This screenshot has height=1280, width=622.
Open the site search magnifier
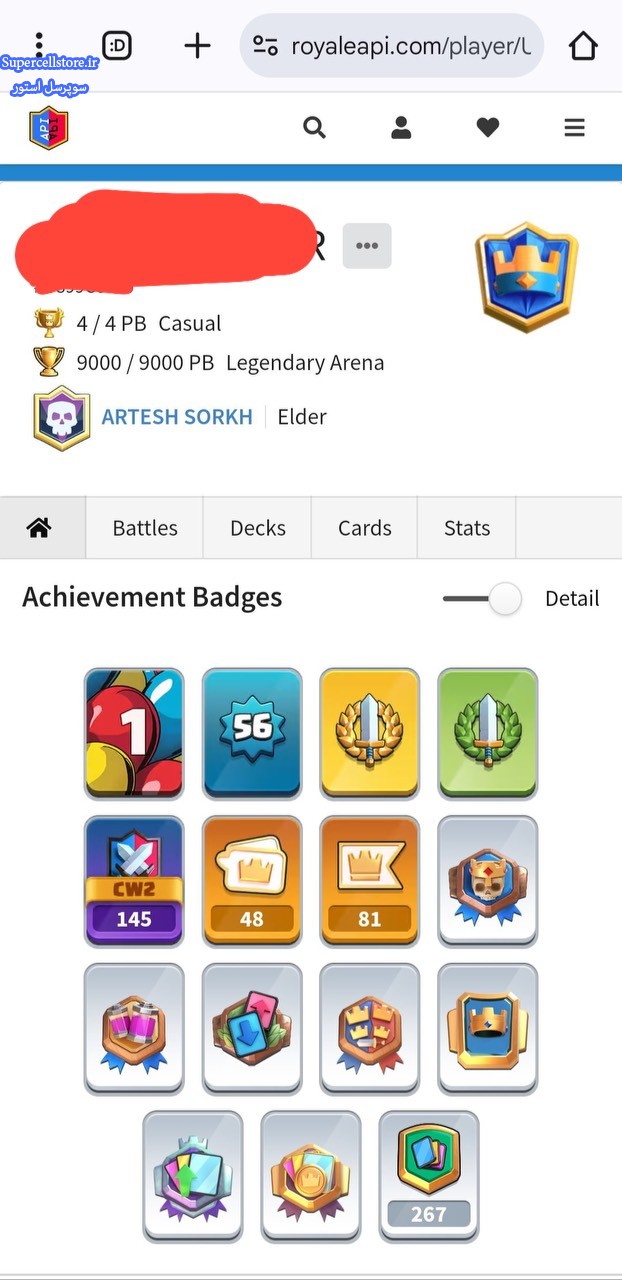click(314, 127)
